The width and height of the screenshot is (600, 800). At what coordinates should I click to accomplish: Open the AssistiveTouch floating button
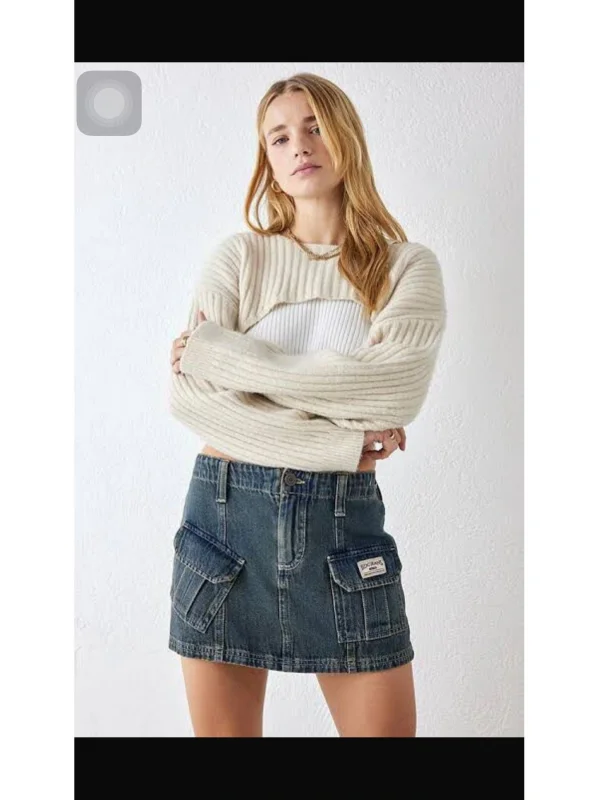(x=109, y=103)
